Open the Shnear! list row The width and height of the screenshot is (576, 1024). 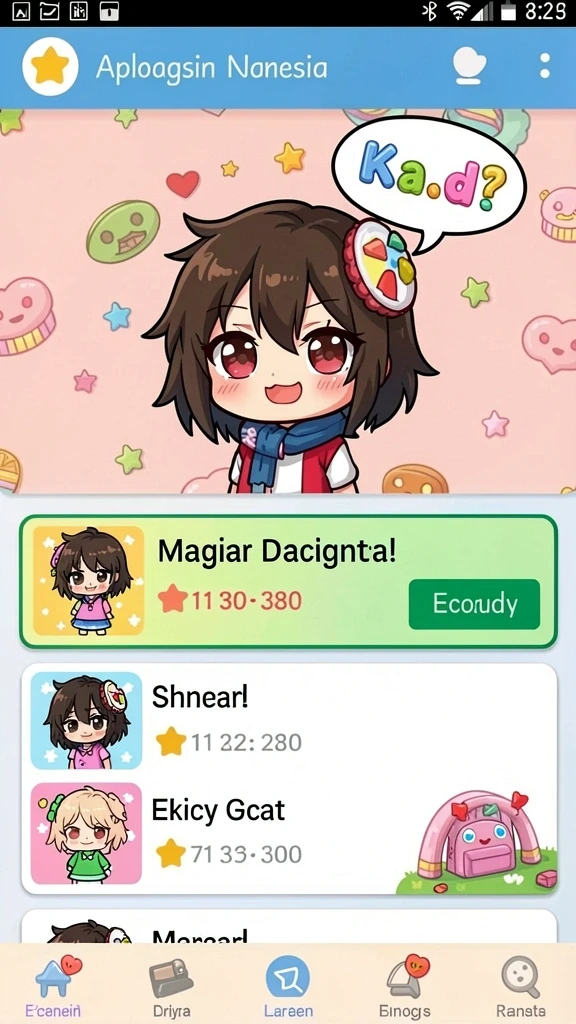288,720
